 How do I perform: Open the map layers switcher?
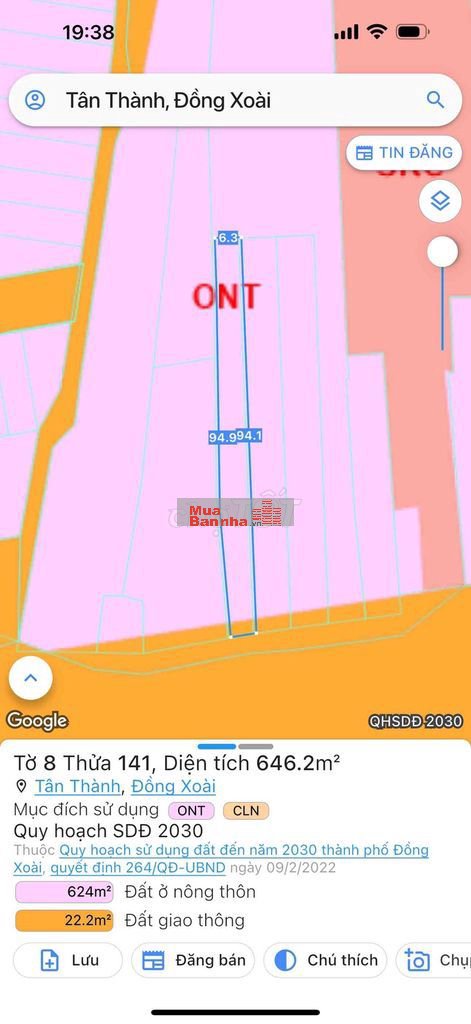point(441,200)
